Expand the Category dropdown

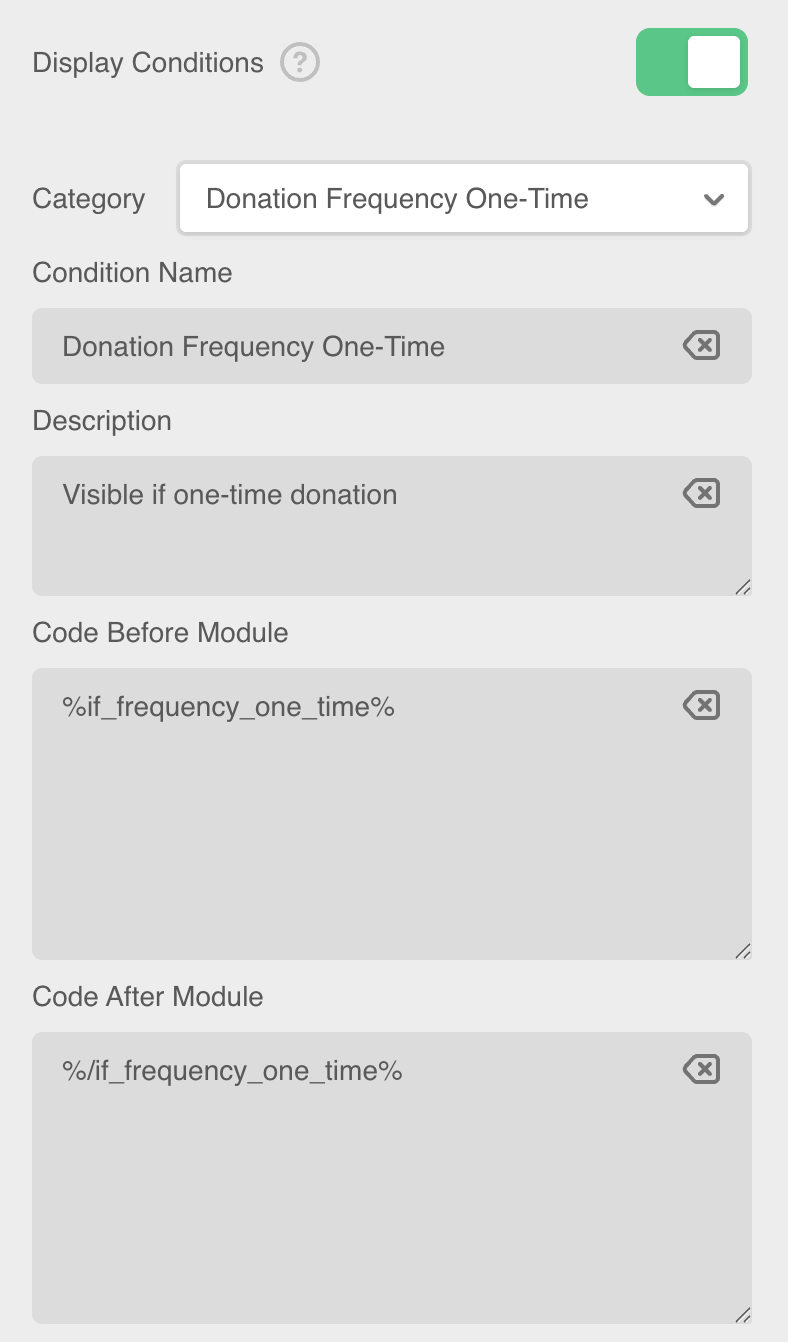click(x=464, y=199)
